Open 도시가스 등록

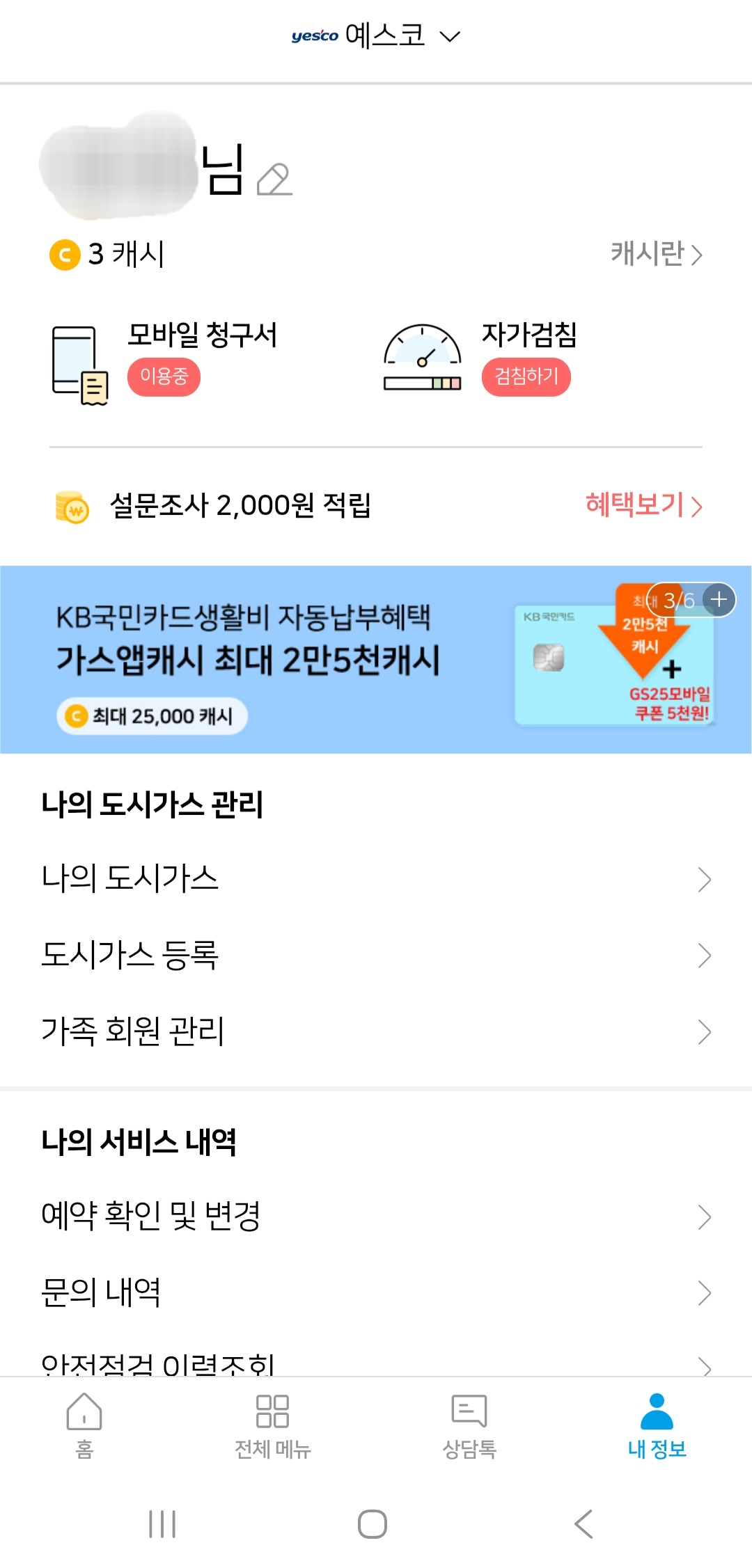(x=376, y=956)
